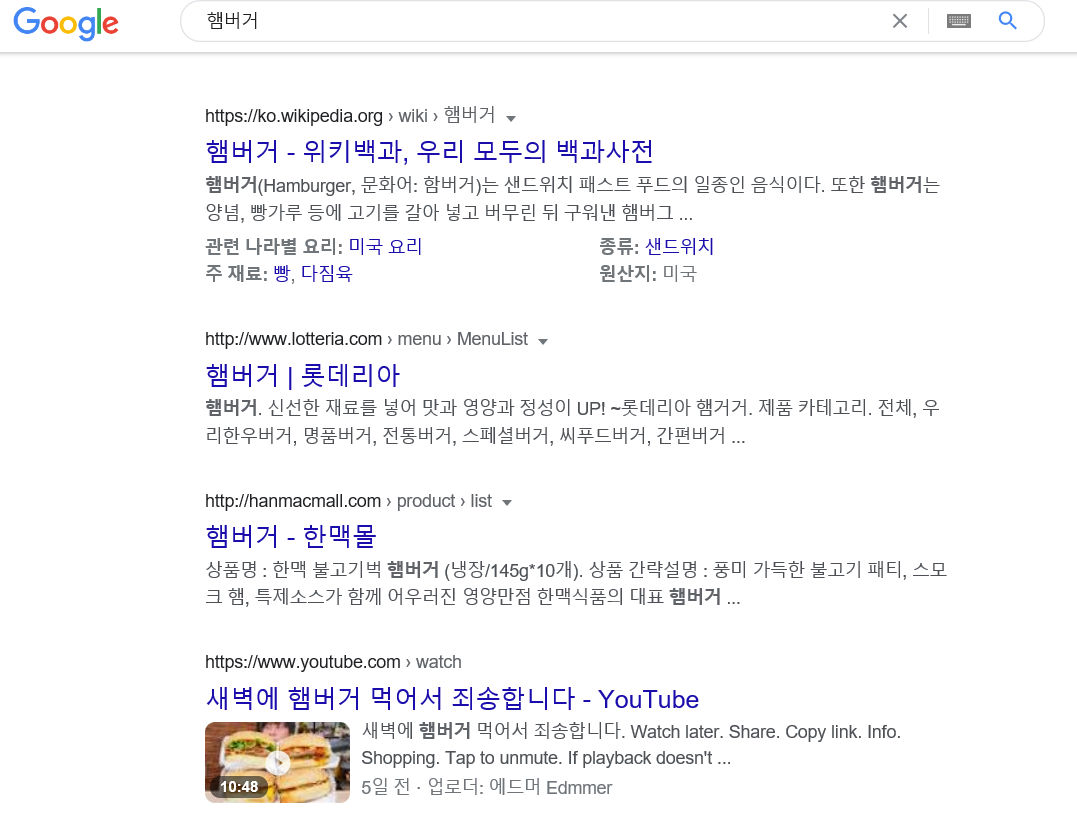Screen dimensions: 1077x837
Task: Expand the dropdown arrow beside the hanmacmall URL
Action: tap(507, 503)
